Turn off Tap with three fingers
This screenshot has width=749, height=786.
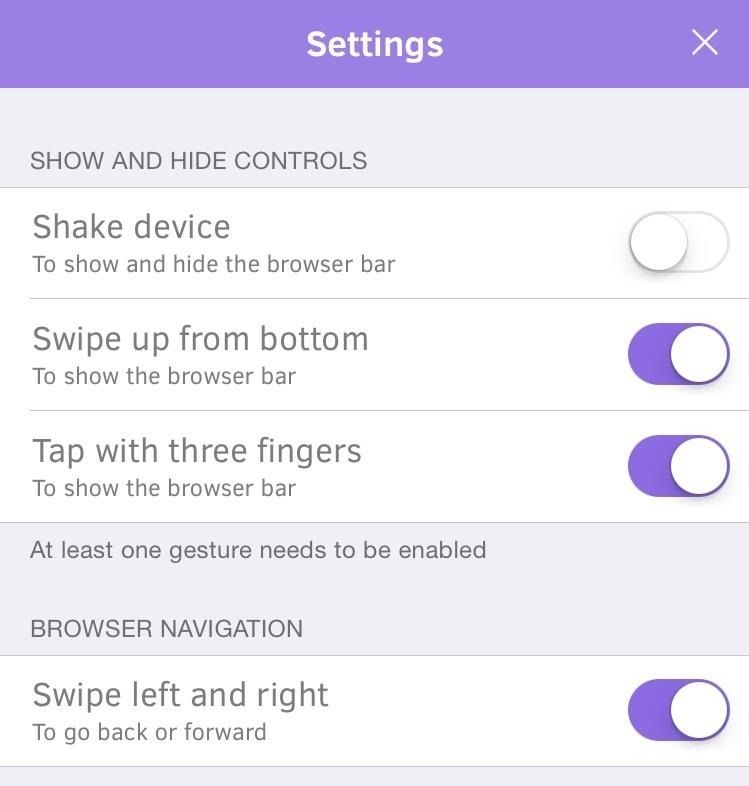678,465
